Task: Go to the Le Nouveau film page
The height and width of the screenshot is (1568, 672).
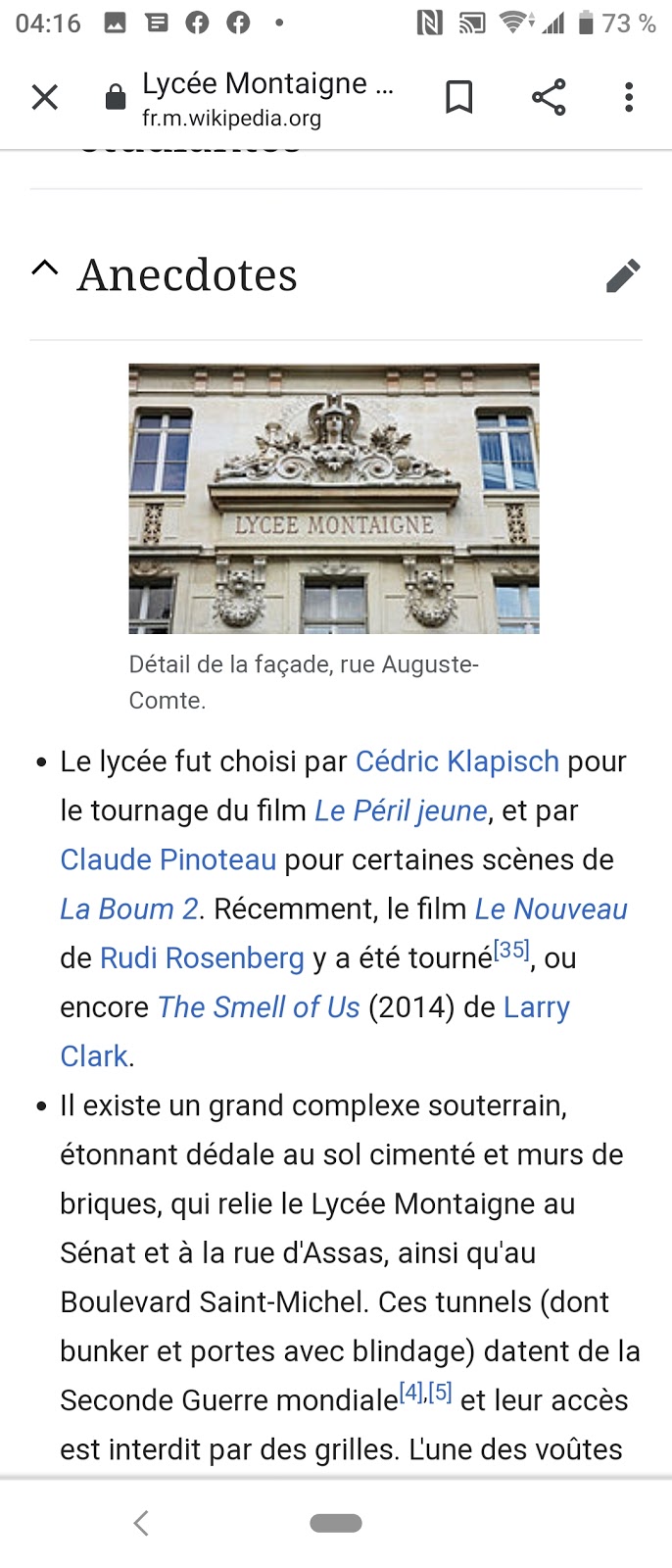Action: [551, 908]
